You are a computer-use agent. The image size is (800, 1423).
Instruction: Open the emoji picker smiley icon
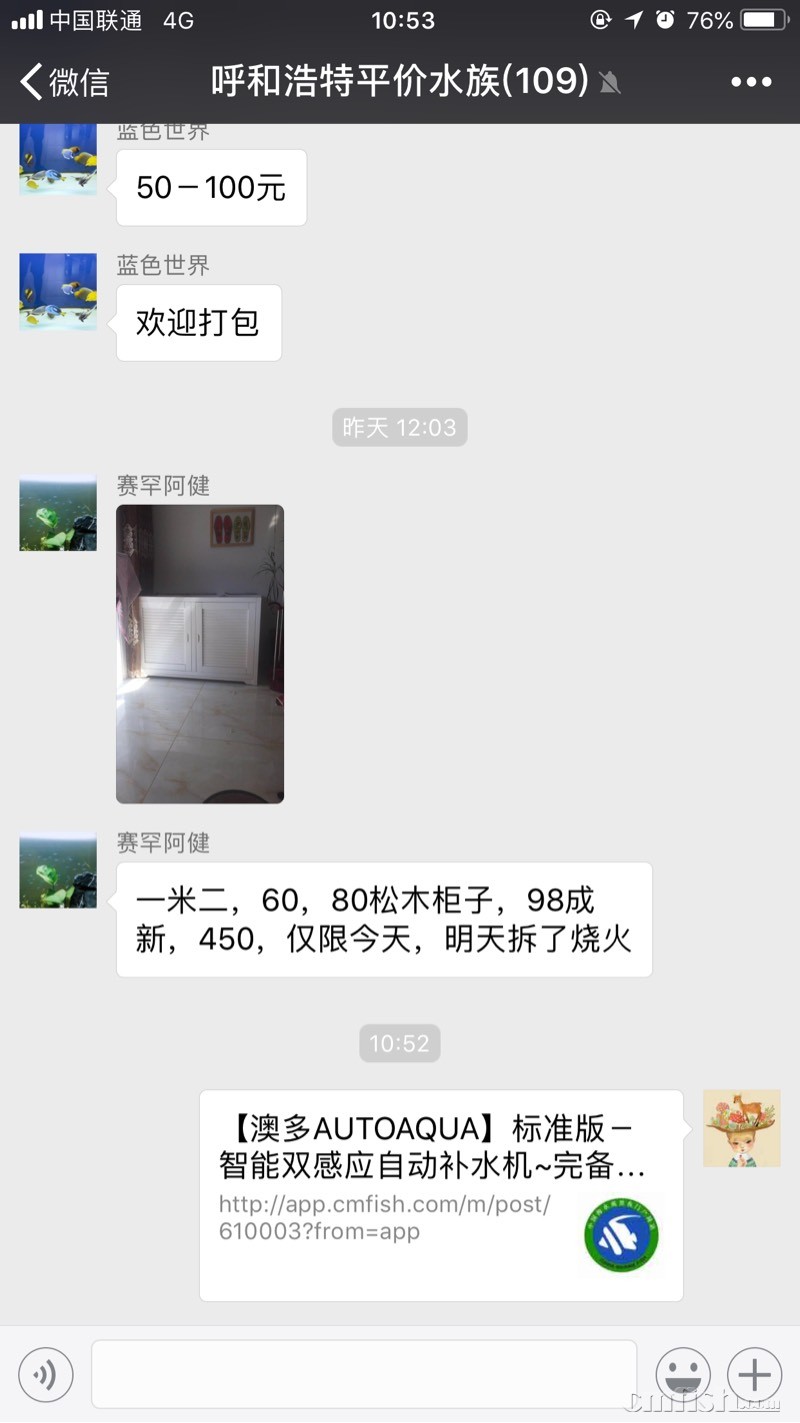683,1374
